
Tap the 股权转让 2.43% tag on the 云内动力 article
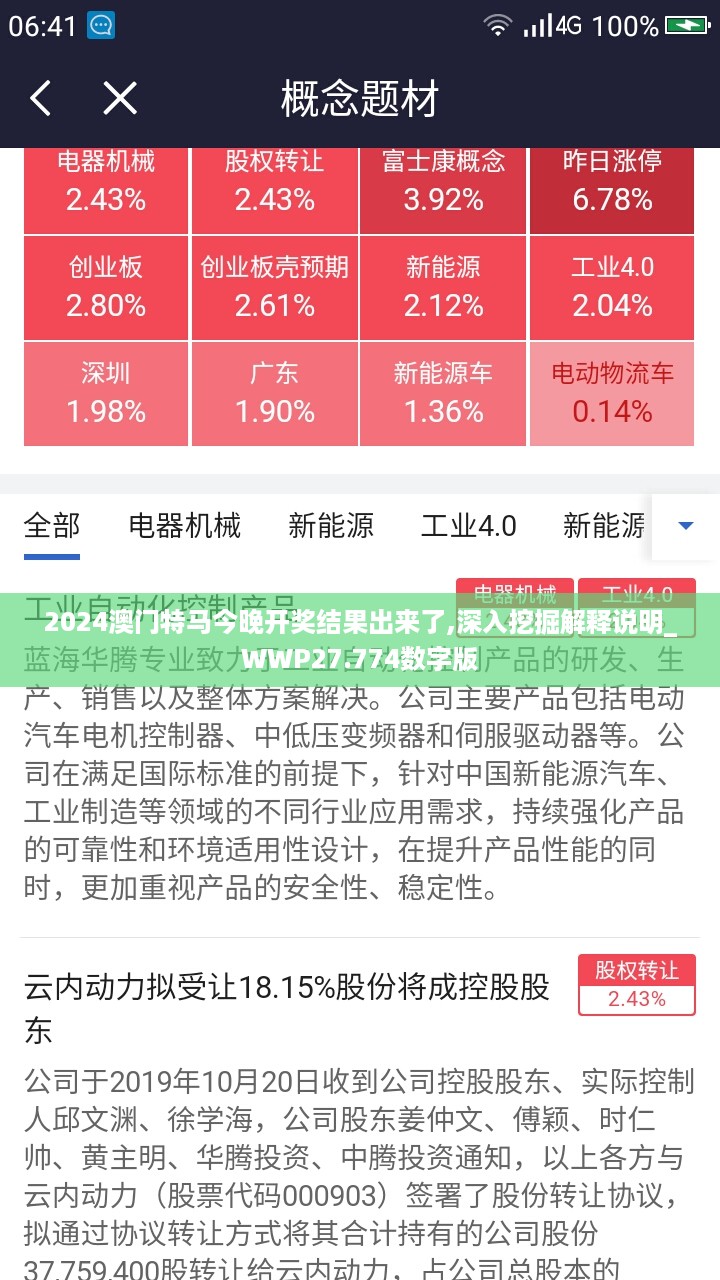click(636, 985)
